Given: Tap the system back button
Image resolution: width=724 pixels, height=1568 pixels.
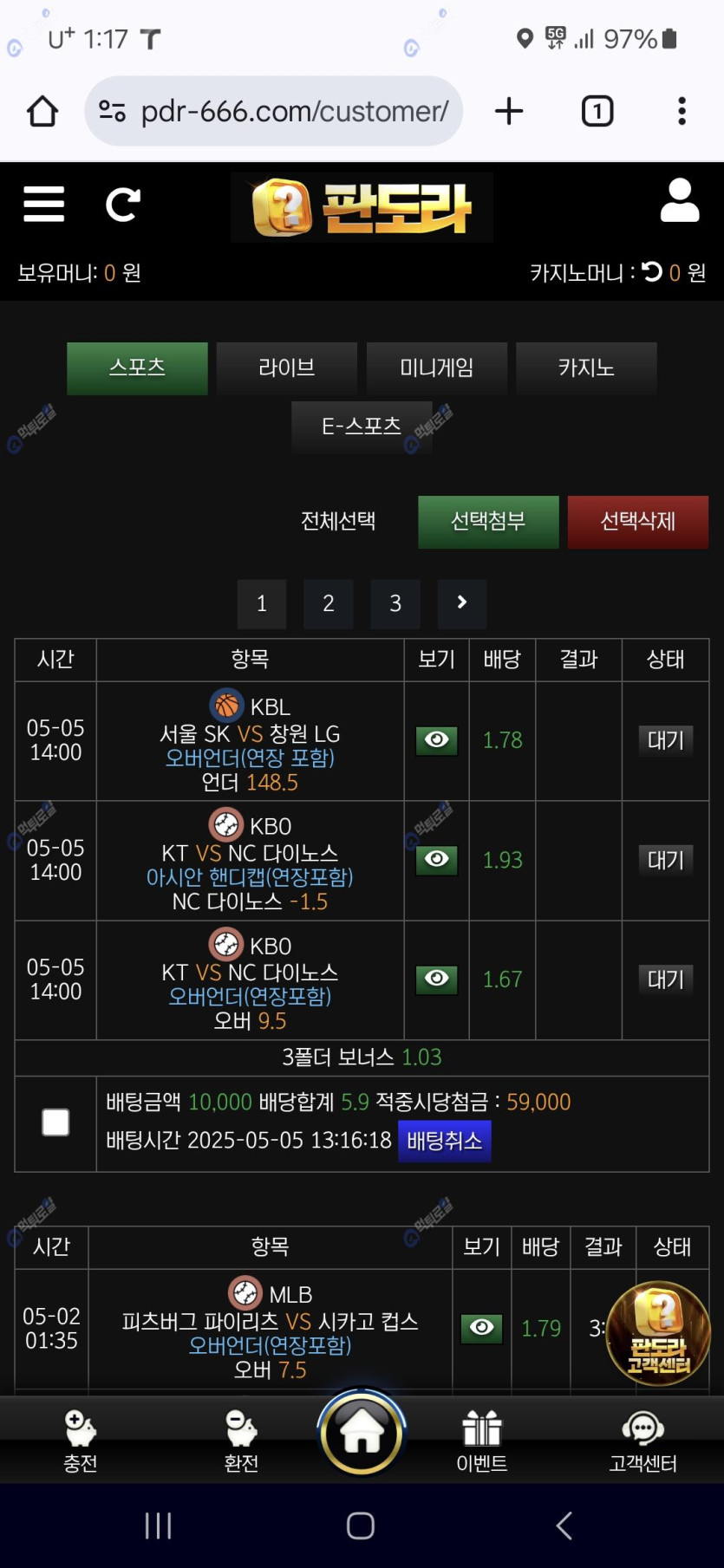Looking at the screenshot, I should 564,1526.
